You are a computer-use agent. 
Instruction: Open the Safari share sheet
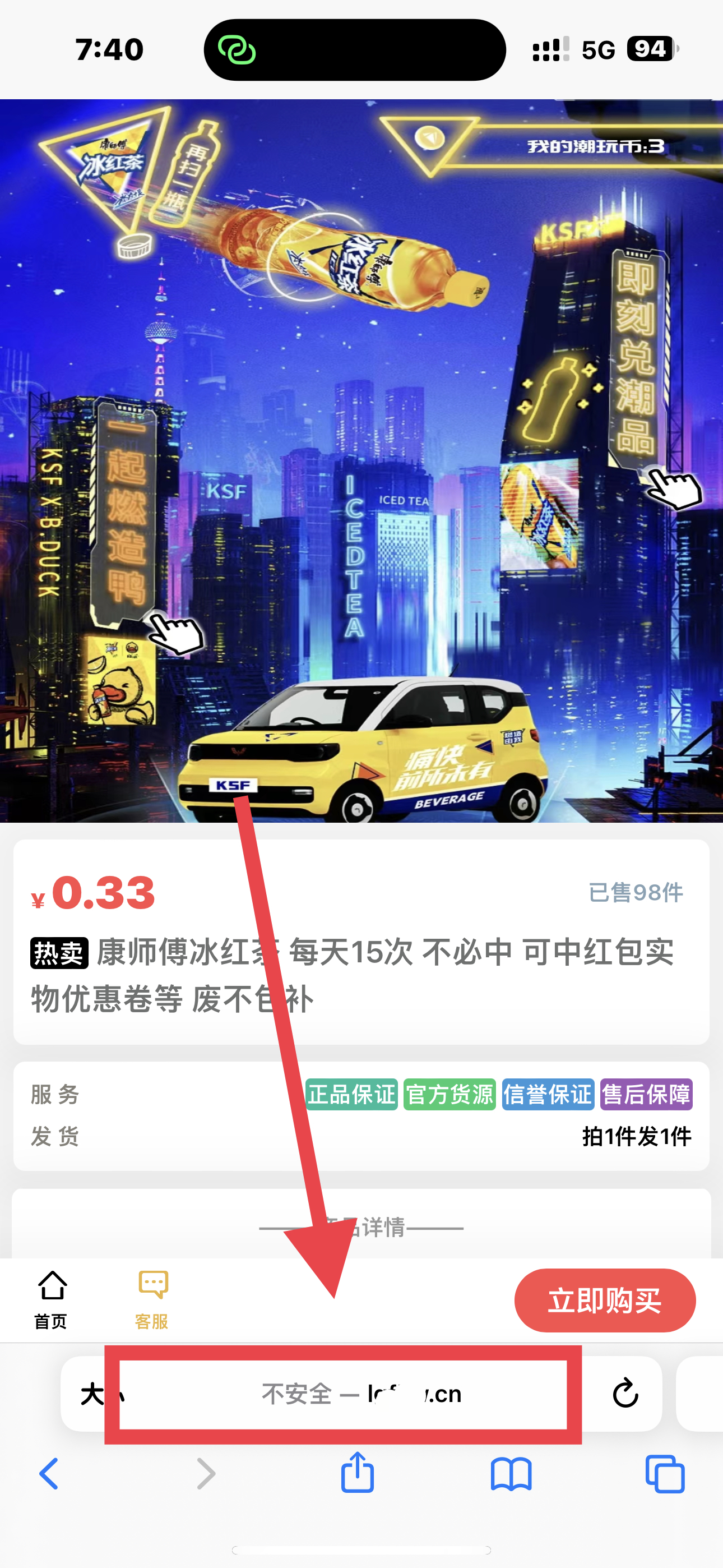(357, 1473)
